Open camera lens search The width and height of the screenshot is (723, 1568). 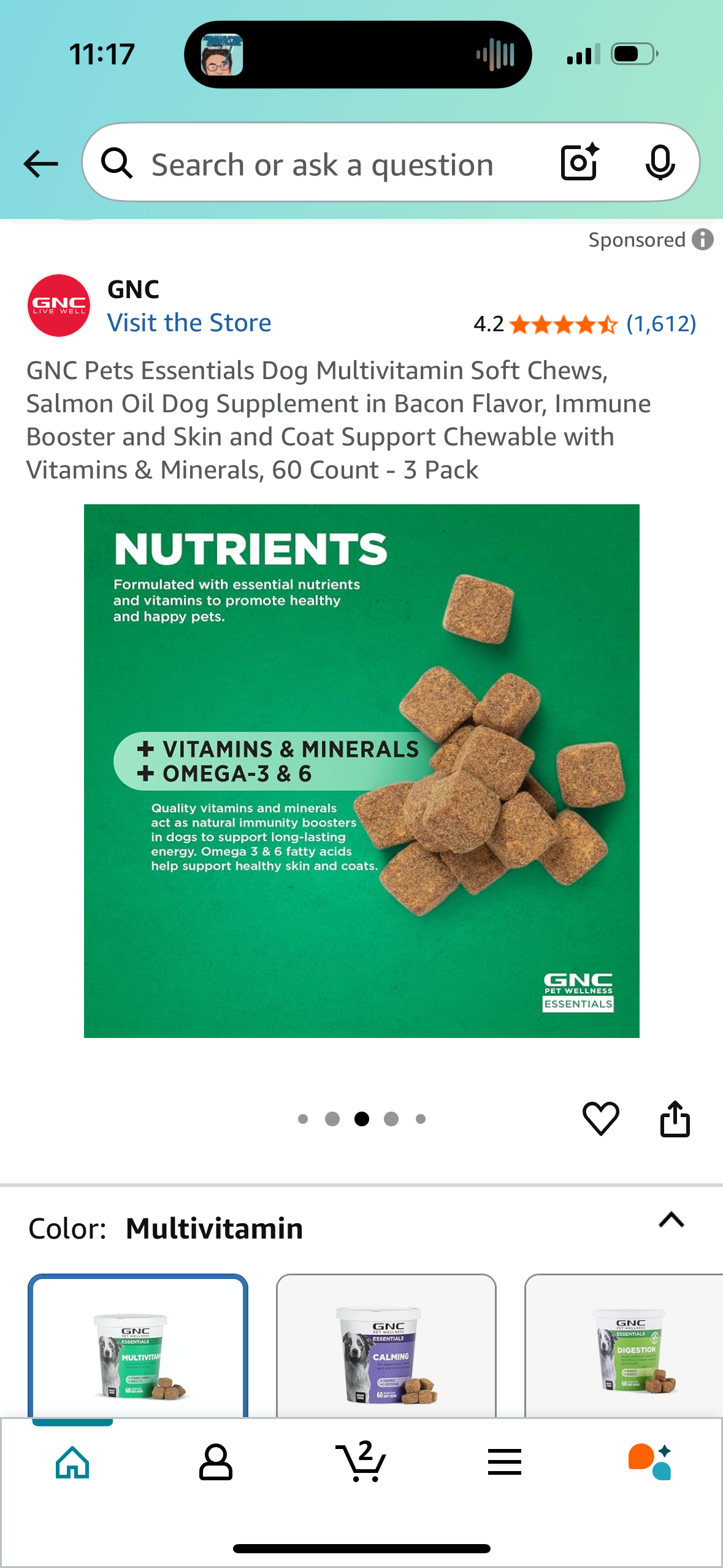(580, 163)
